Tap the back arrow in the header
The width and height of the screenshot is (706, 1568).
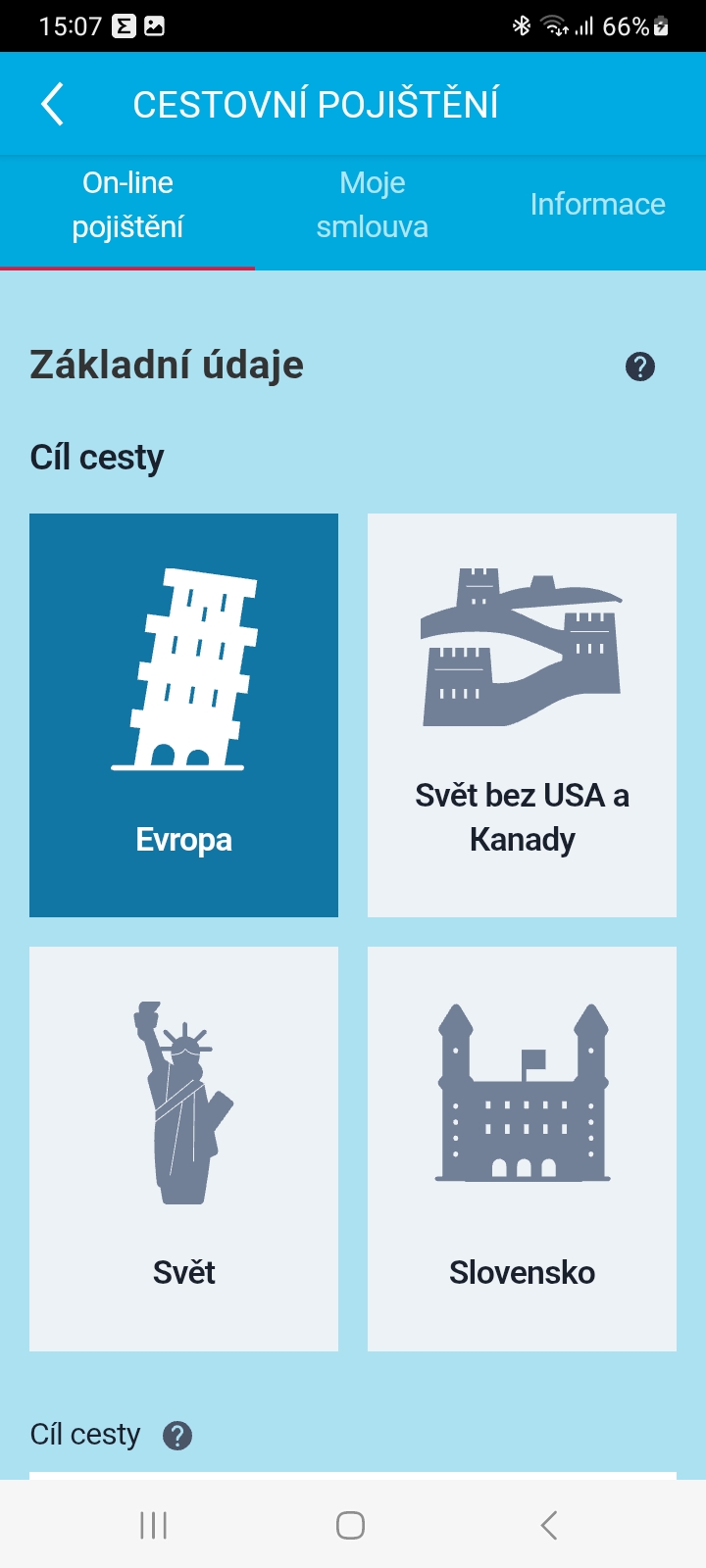[52, 103]
